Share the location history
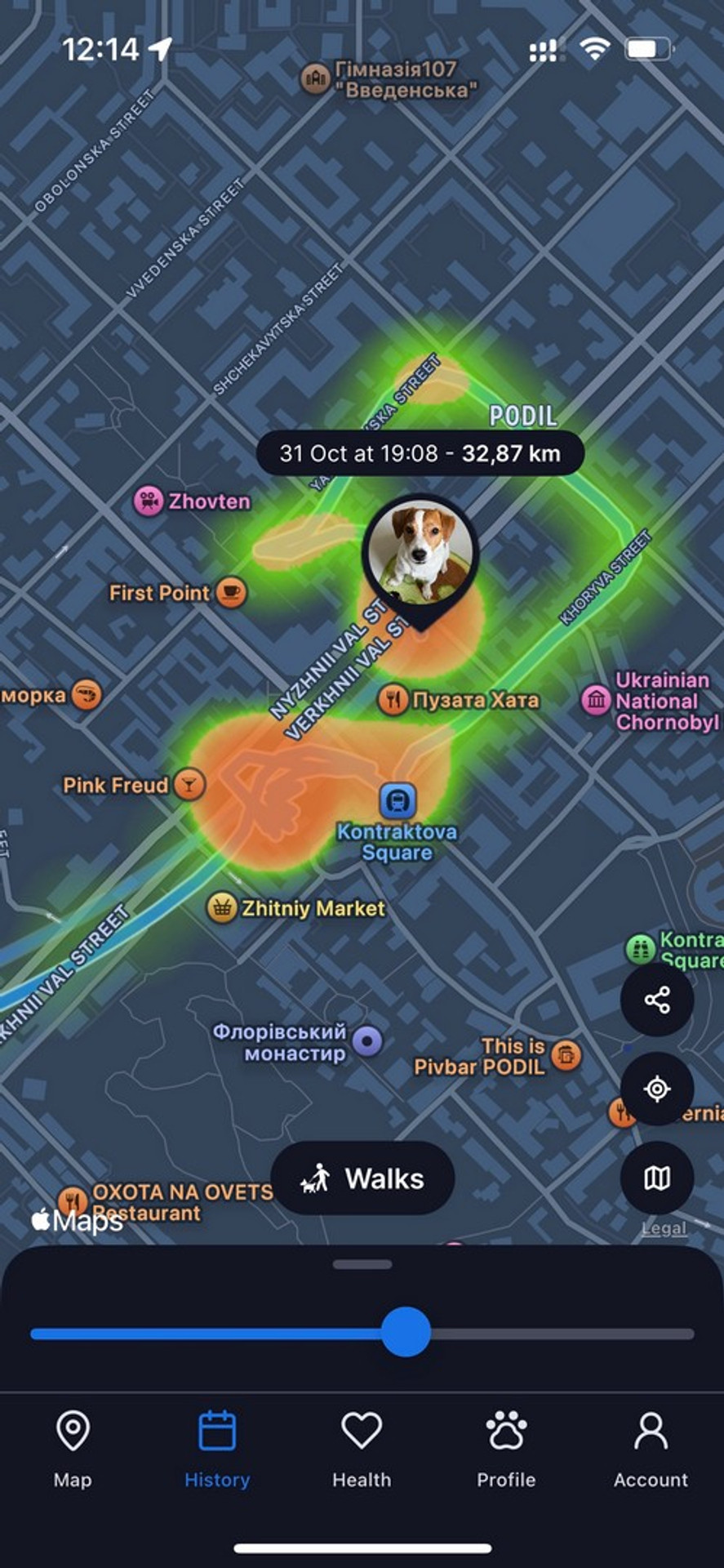Screen dimensions: 724x1568 click(x=657, y=1000)
